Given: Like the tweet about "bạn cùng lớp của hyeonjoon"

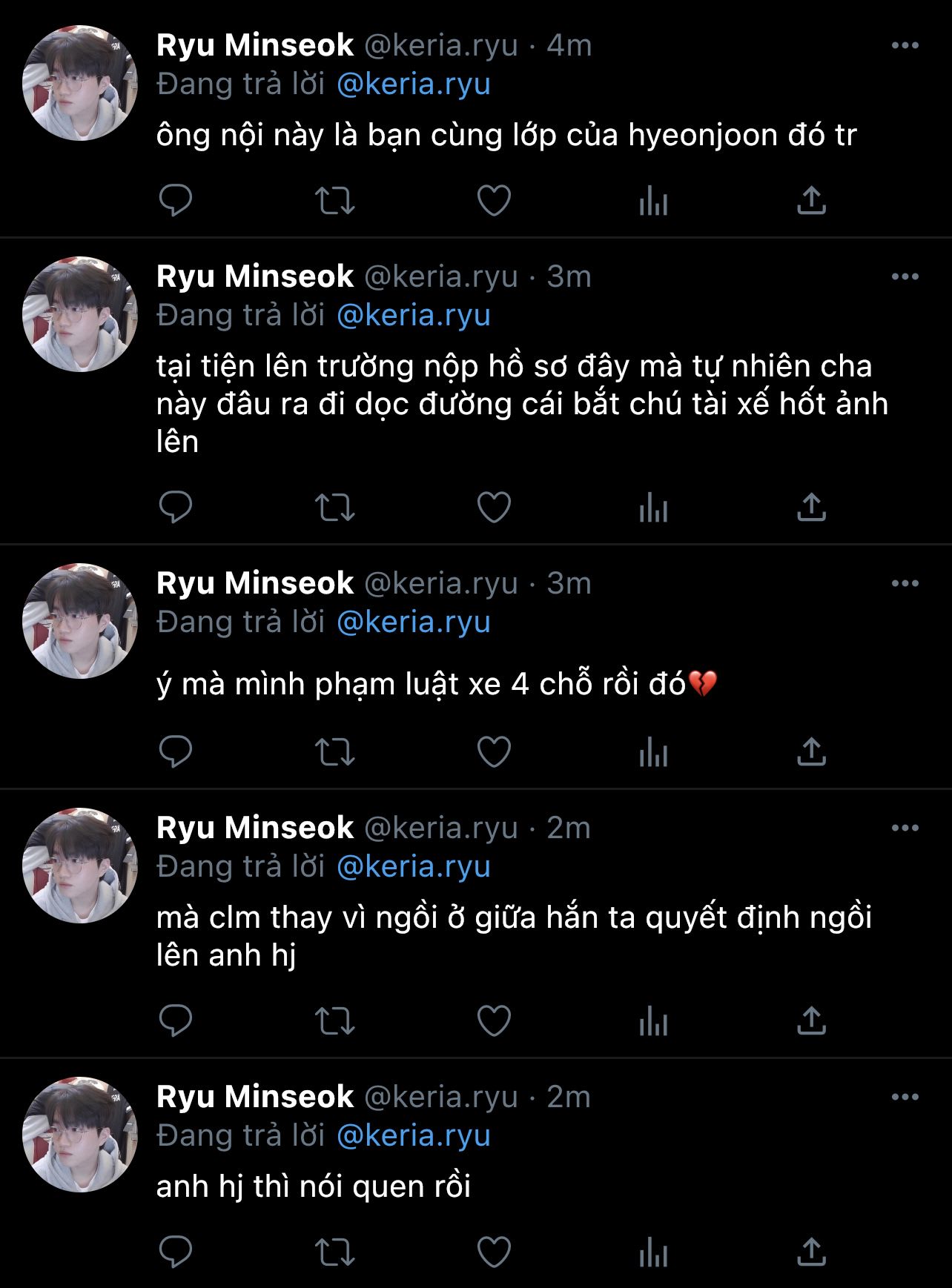Looking at the screenshot, I should (x=494, y=200).
